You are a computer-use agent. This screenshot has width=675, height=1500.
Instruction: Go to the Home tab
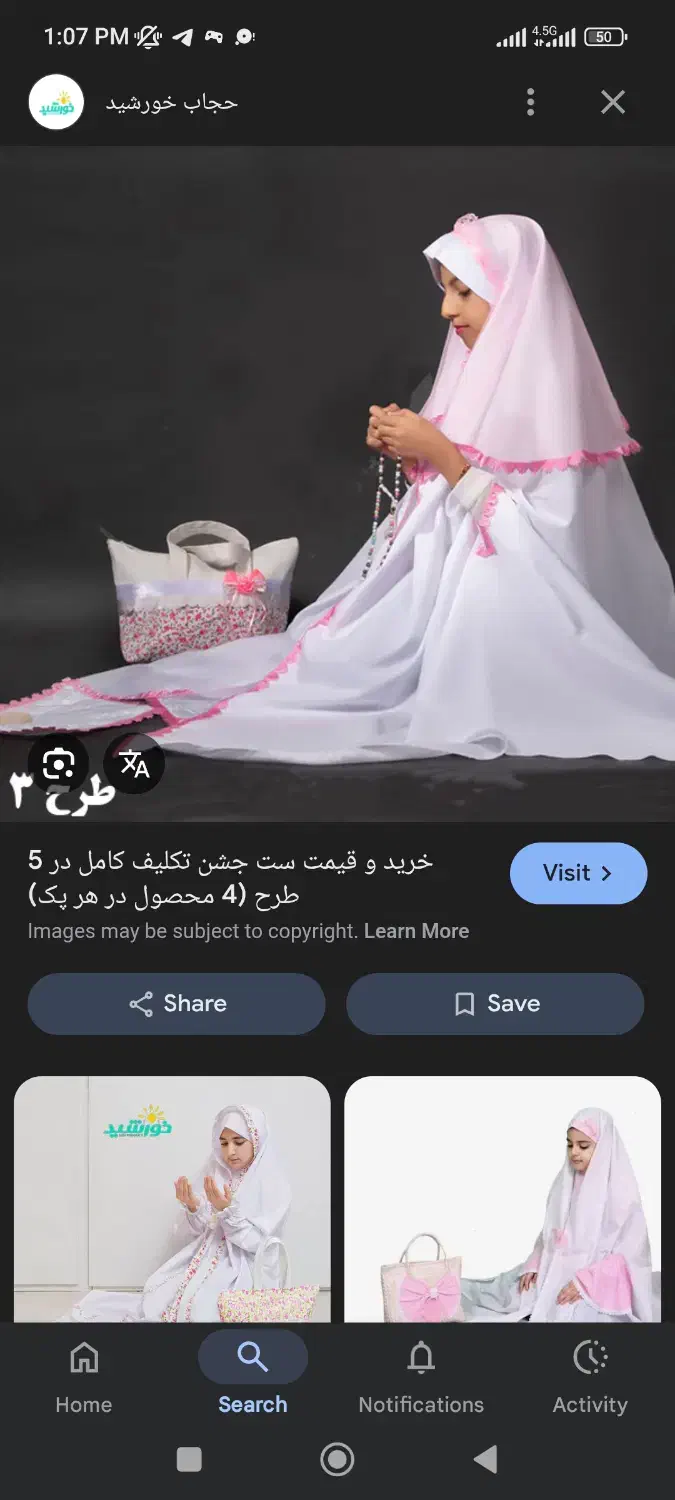click(84, 1378)
